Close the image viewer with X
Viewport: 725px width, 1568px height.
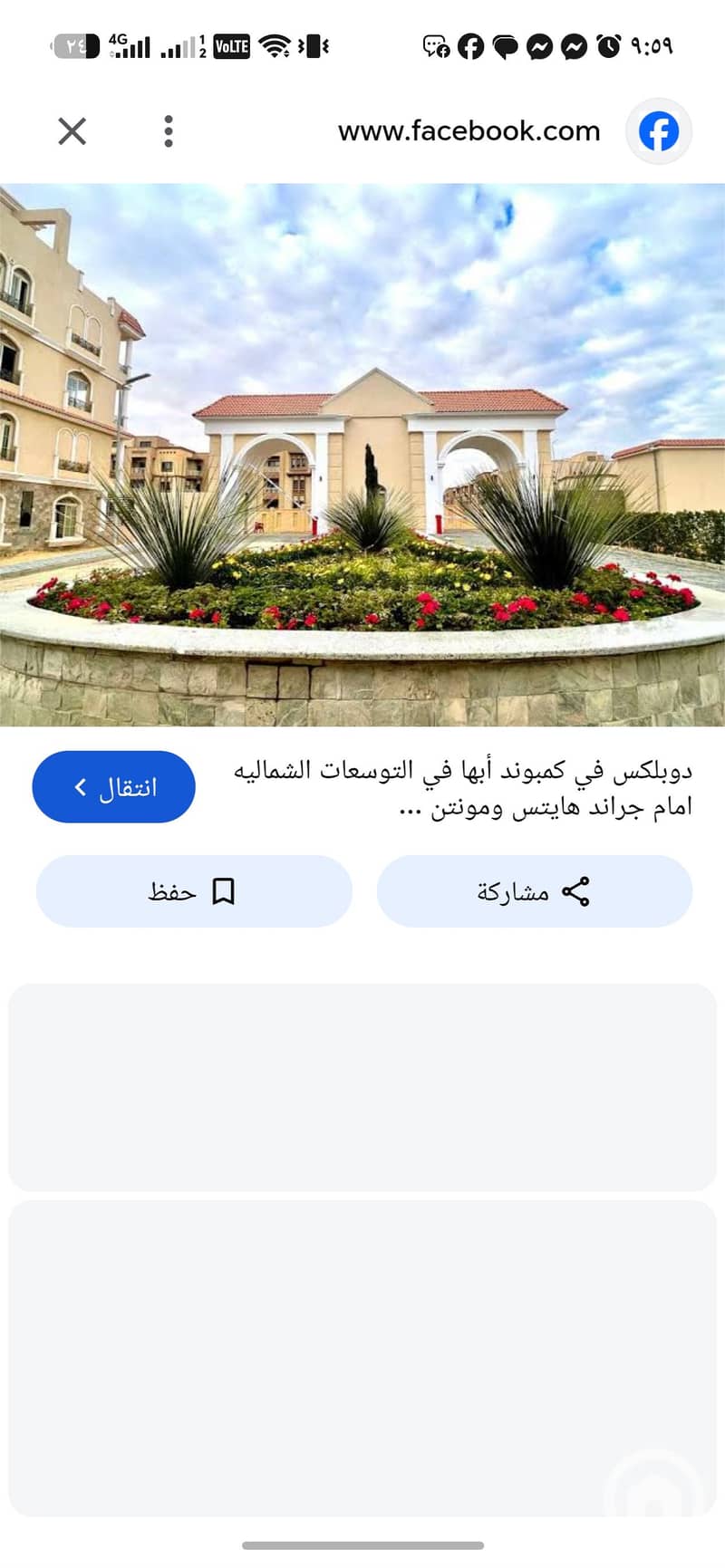coord(72,131)
